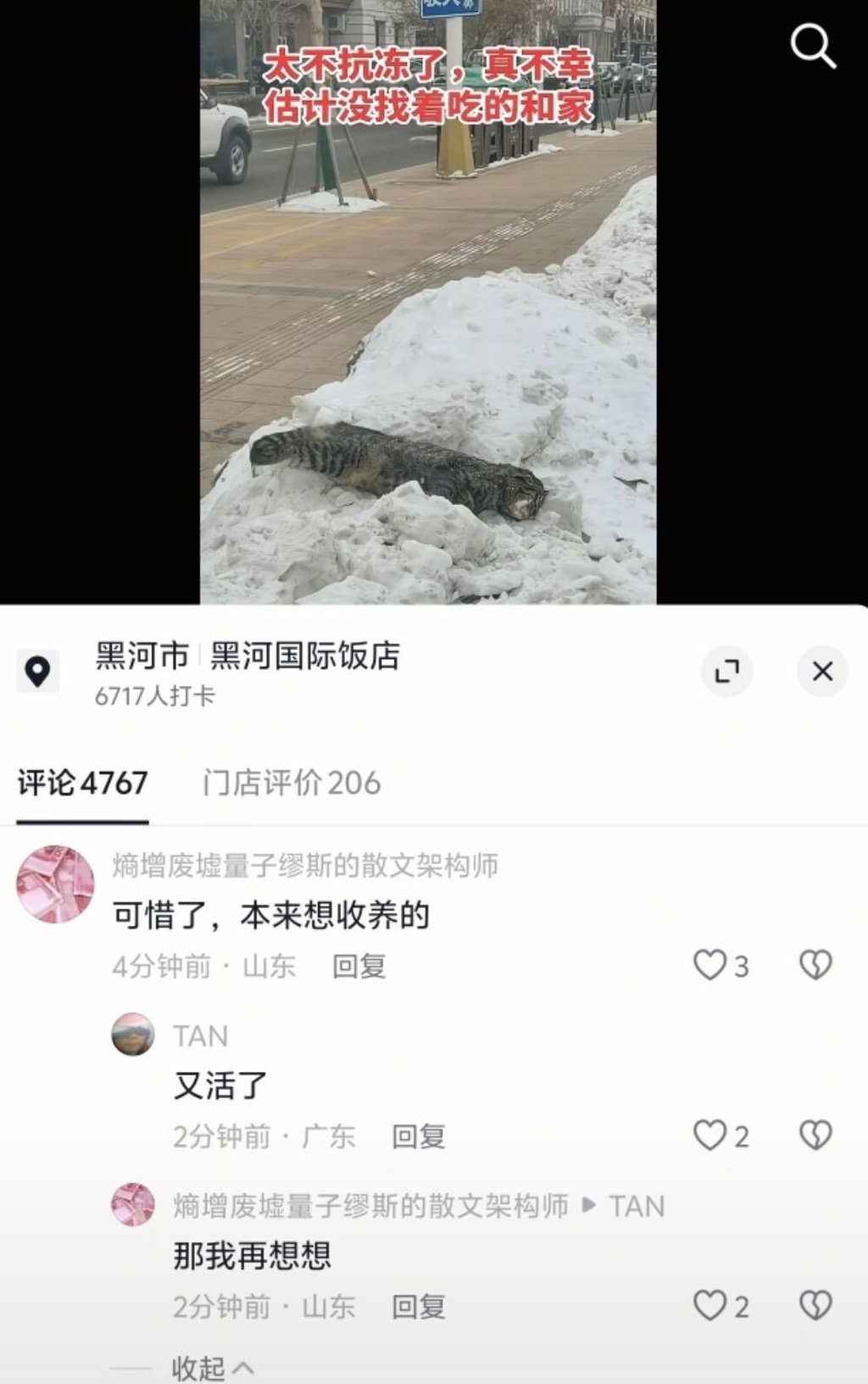This screenshot has height=1384, width=868.
Task: Switch to the 门店评价 206 tab
Action: (x=291, y=783)
